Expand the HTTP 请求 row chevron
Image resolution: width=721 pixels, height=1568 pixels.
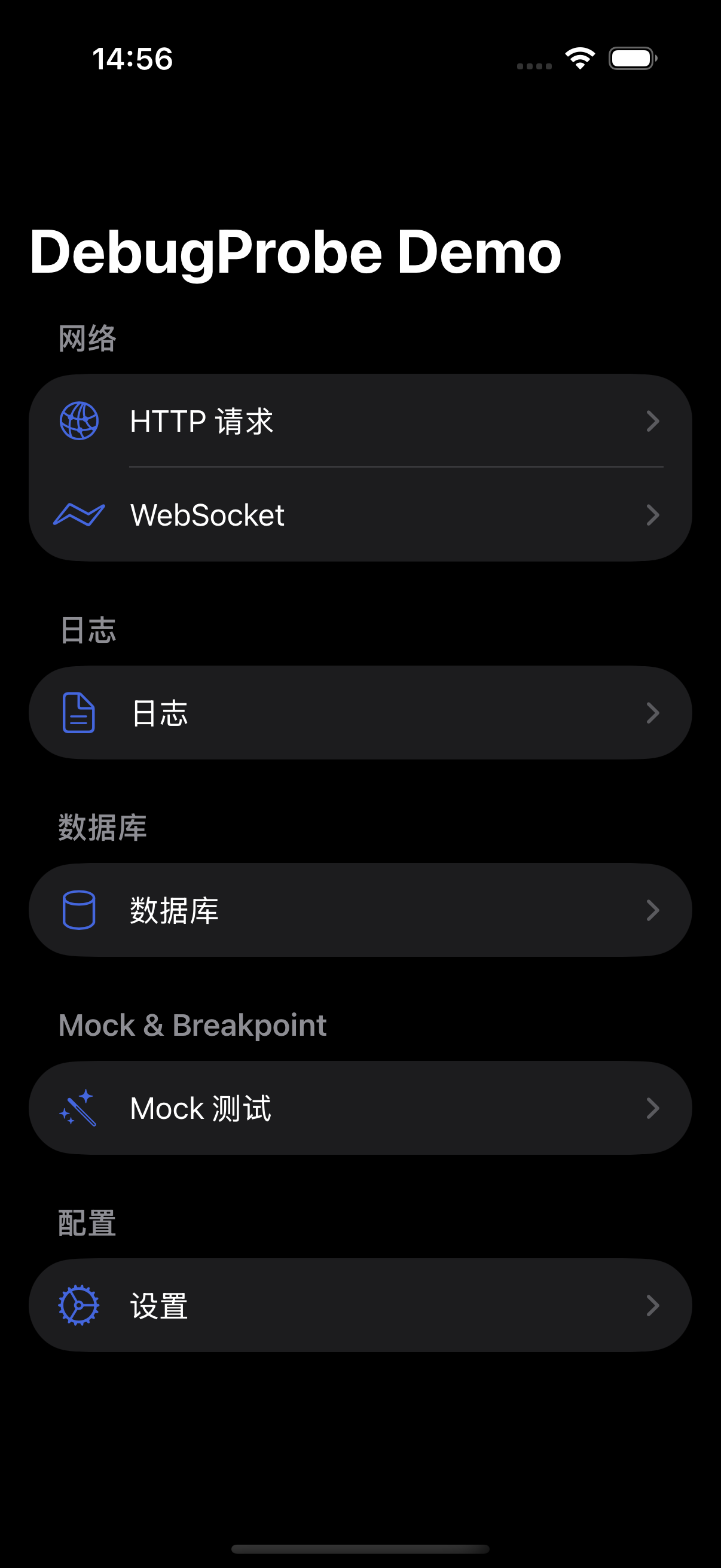pos(653,420)
